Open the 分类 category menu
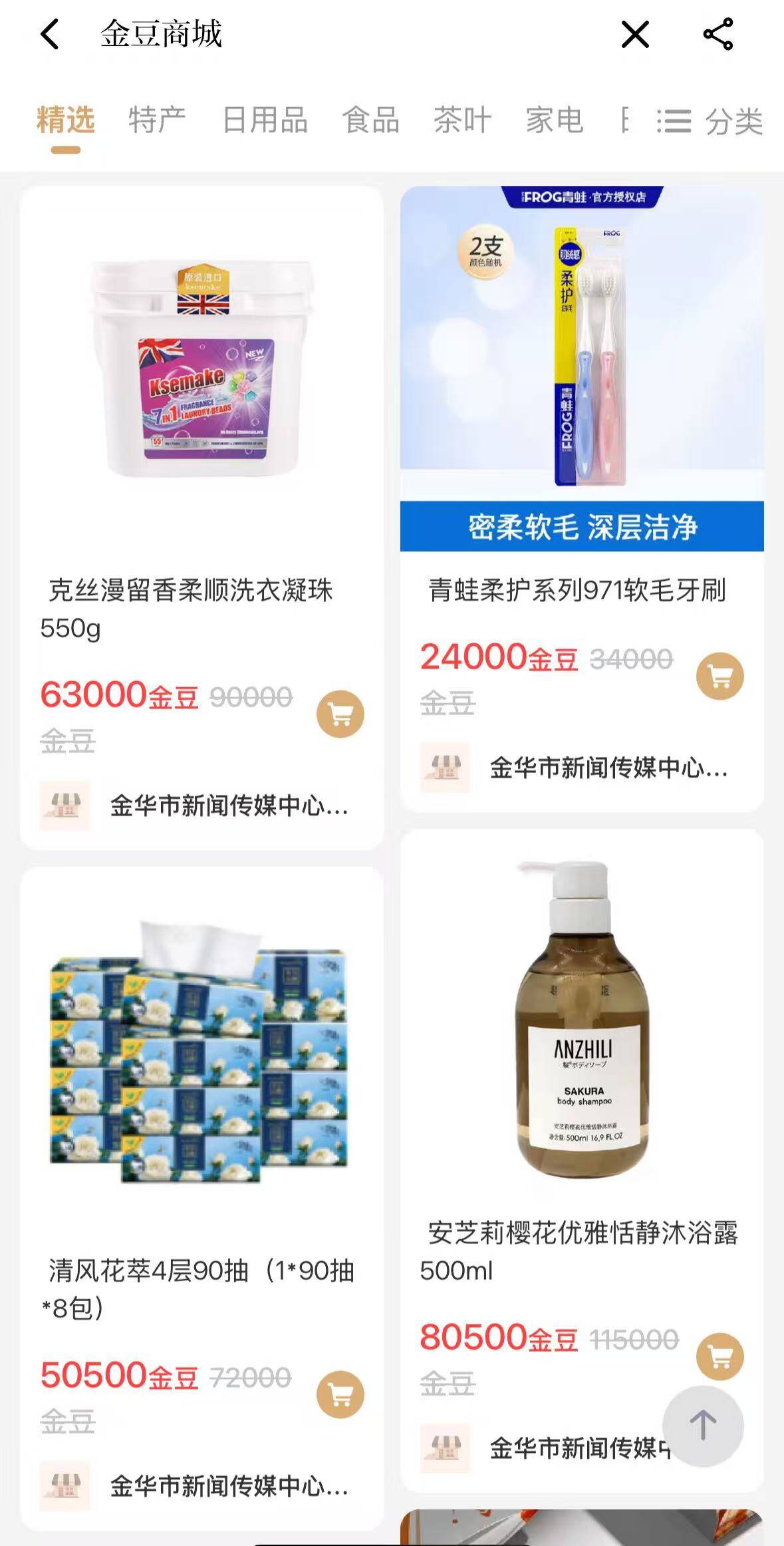Image resolution: width=784 pixels, height=1546 pixels. [x=710, y=122]
